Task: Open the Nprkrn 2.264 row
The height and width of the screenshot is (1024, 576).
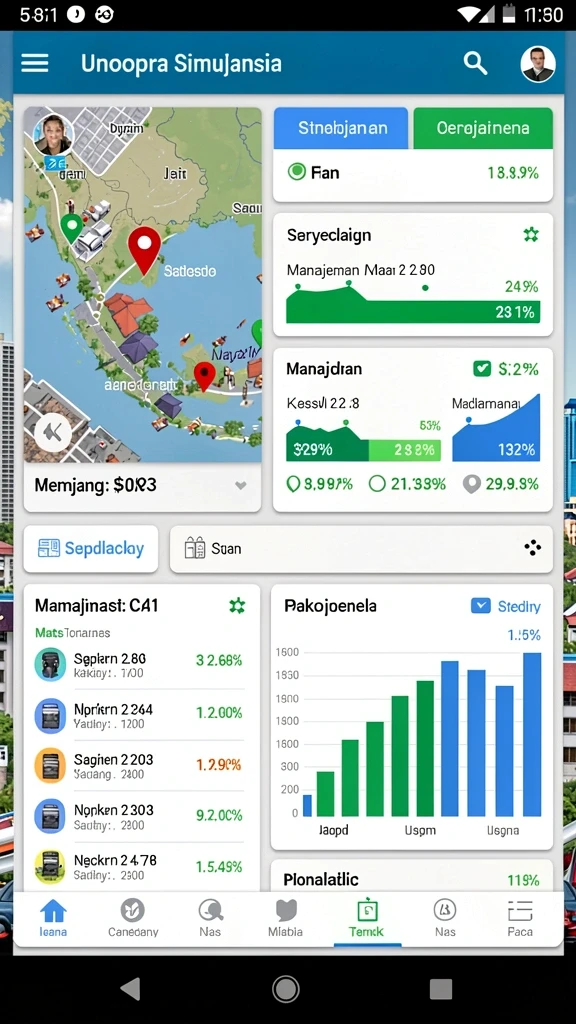Action: click(139, 715)
